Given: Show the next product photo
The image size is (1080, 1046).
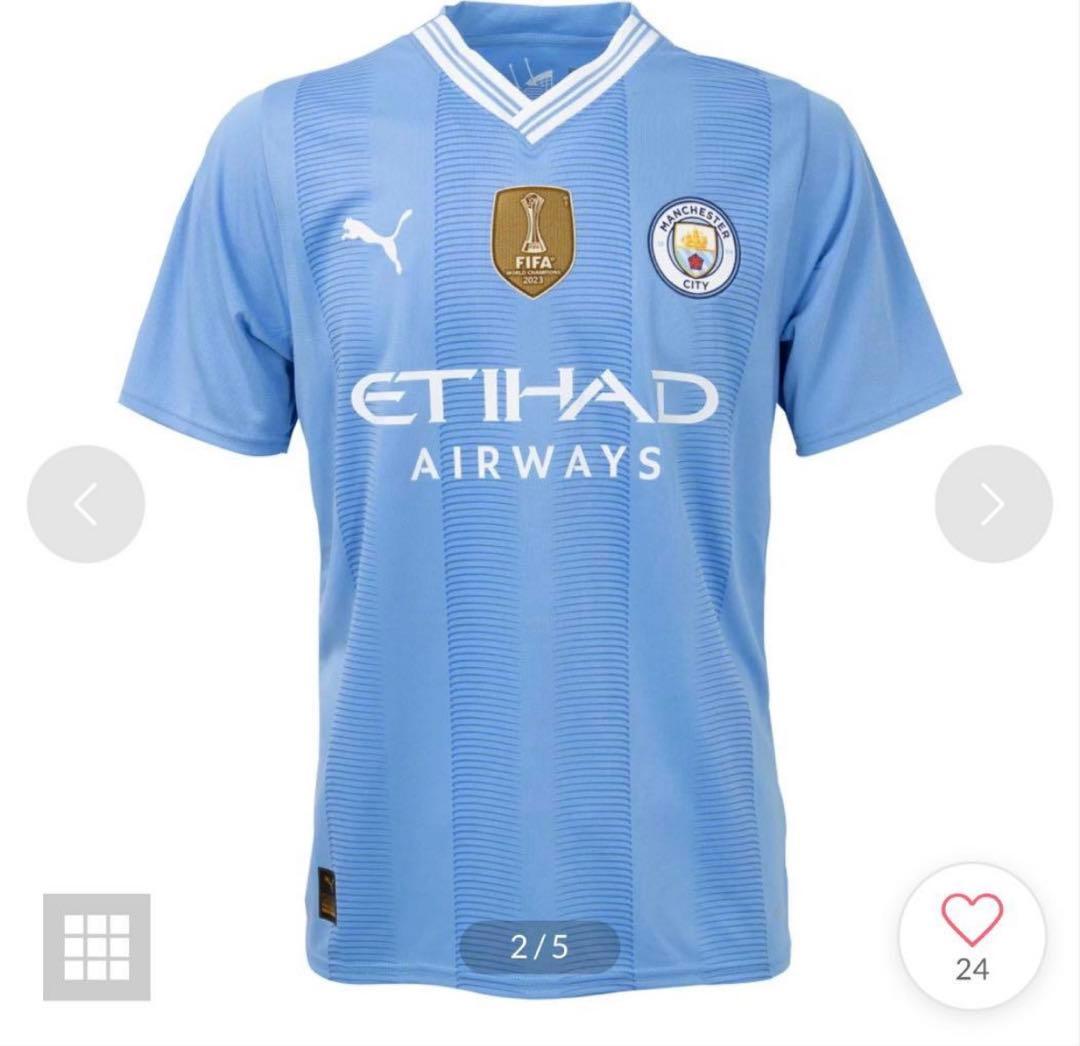Looking at the screenshot, I should [x=993, y=504].
